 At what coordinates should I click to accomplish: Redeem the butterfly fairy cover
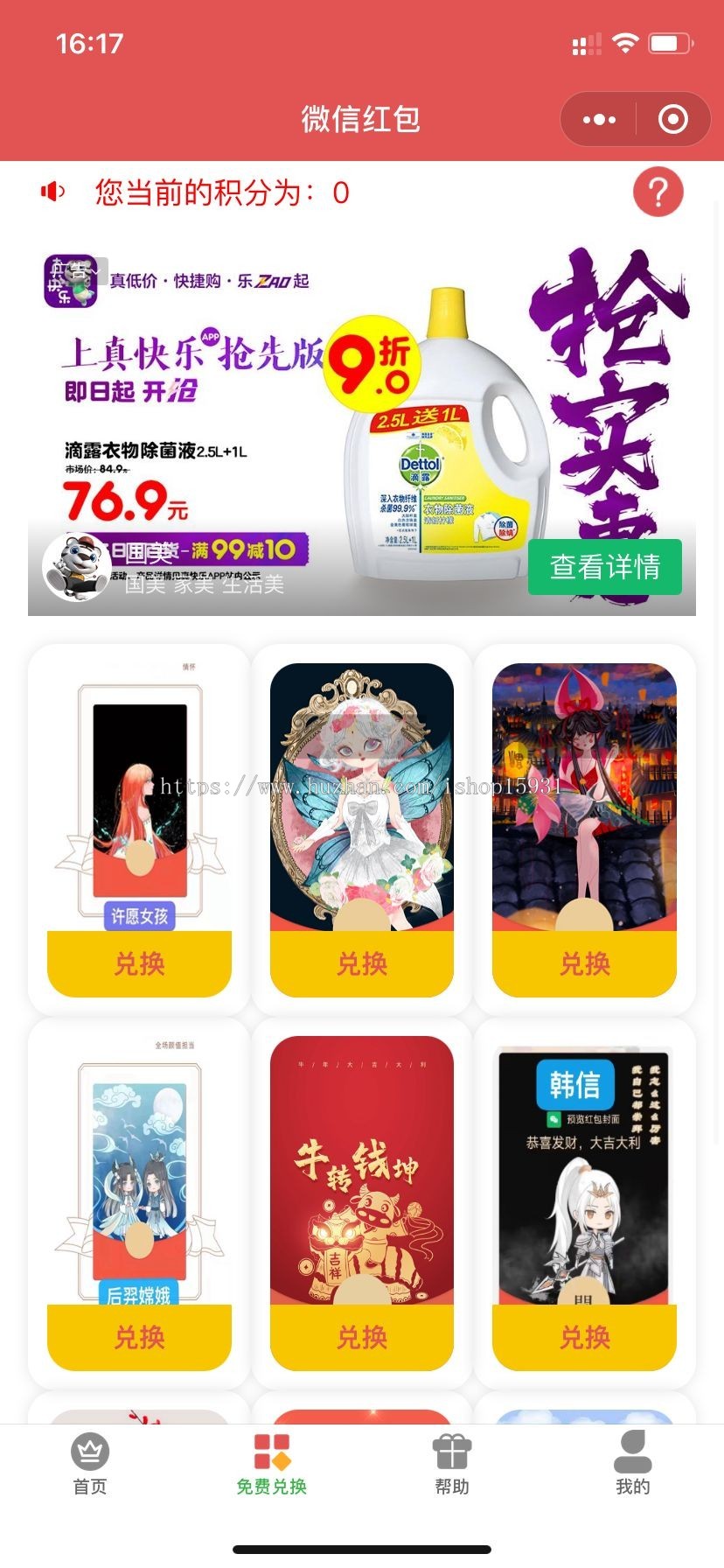[362, 963]
